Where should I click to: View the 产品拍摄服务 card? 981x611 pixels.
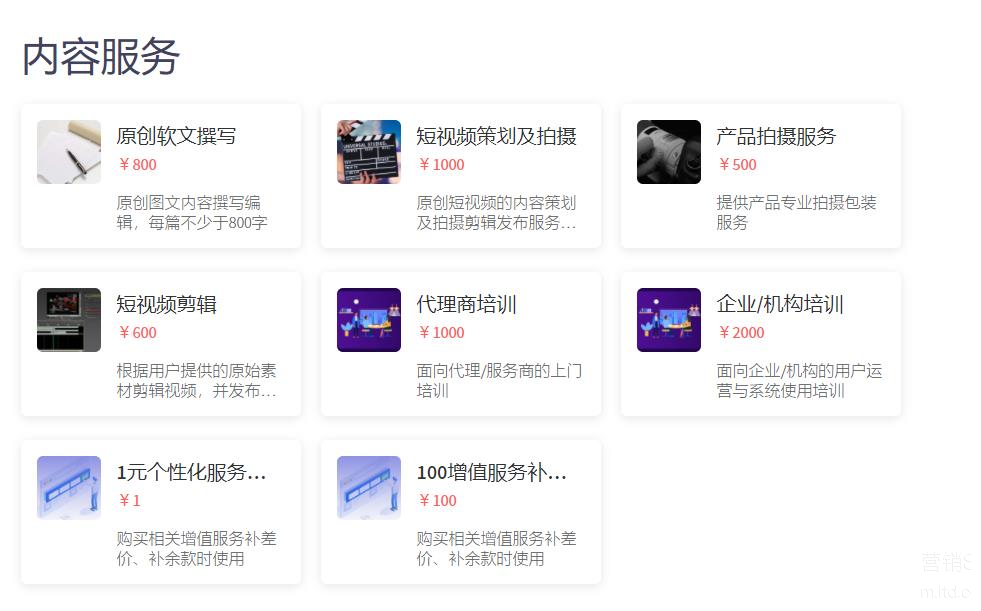(761, 176)
